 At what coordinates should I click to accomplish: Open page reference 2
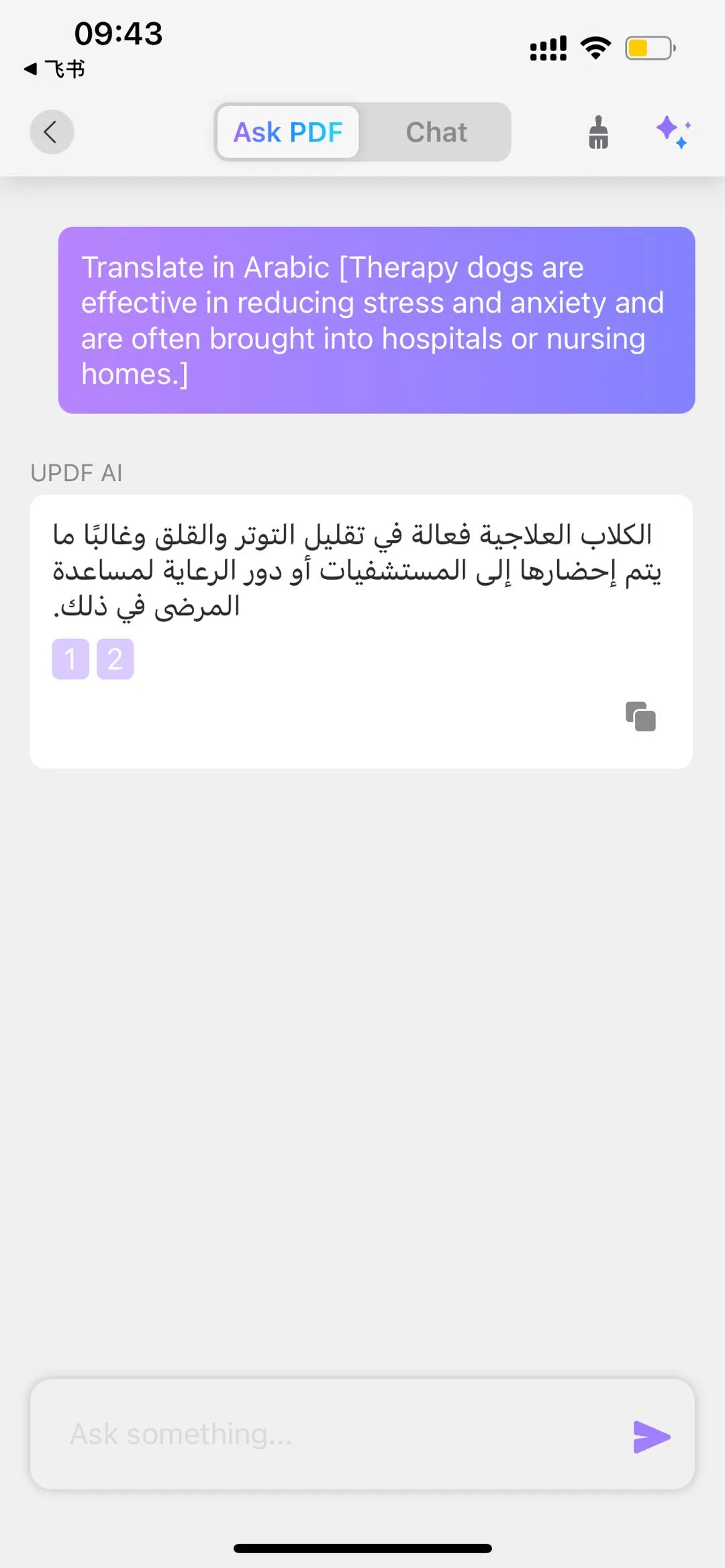click(x=115, y=659)
